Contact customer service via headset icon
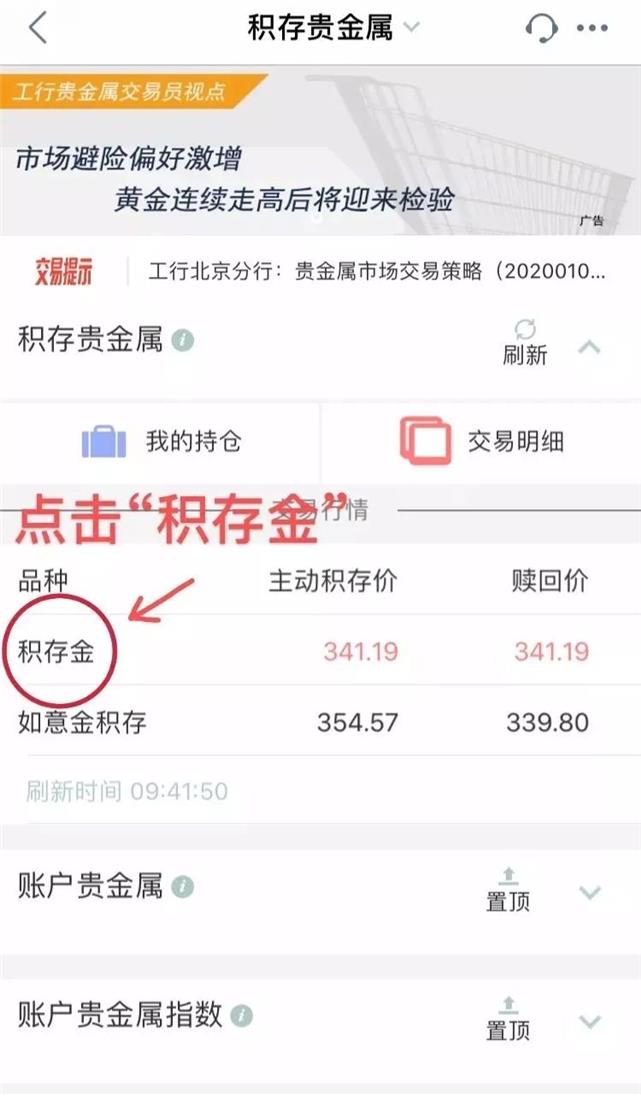 pos(541,29)
